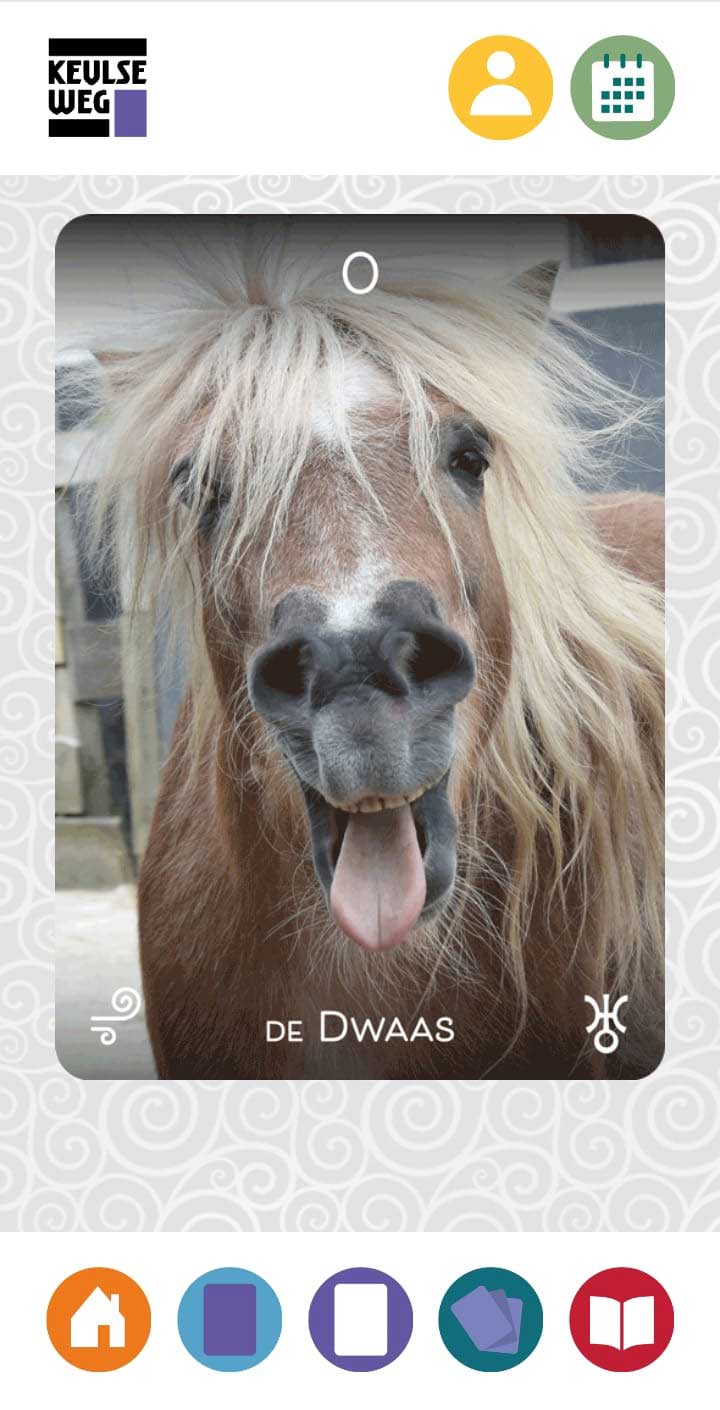Go to the home screen
This screenshot has height=1410, width=720.
click(x=99, y=1319)
